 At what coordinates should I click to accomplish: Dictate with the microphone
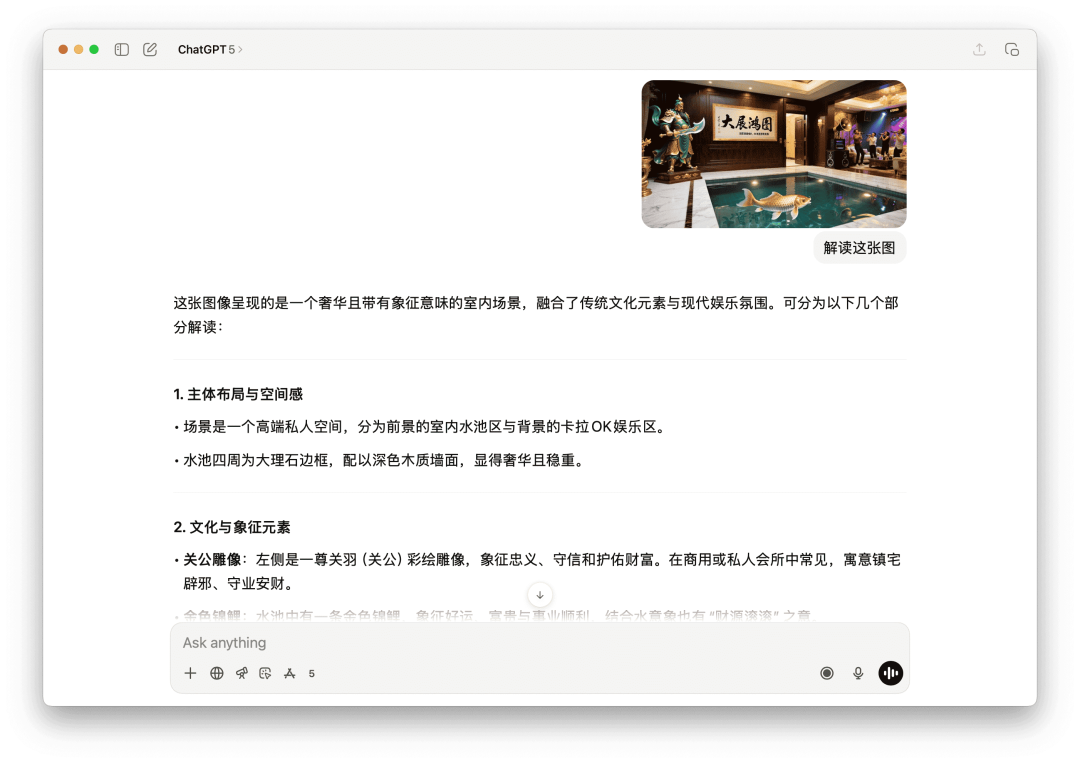(x=858, y=673)
